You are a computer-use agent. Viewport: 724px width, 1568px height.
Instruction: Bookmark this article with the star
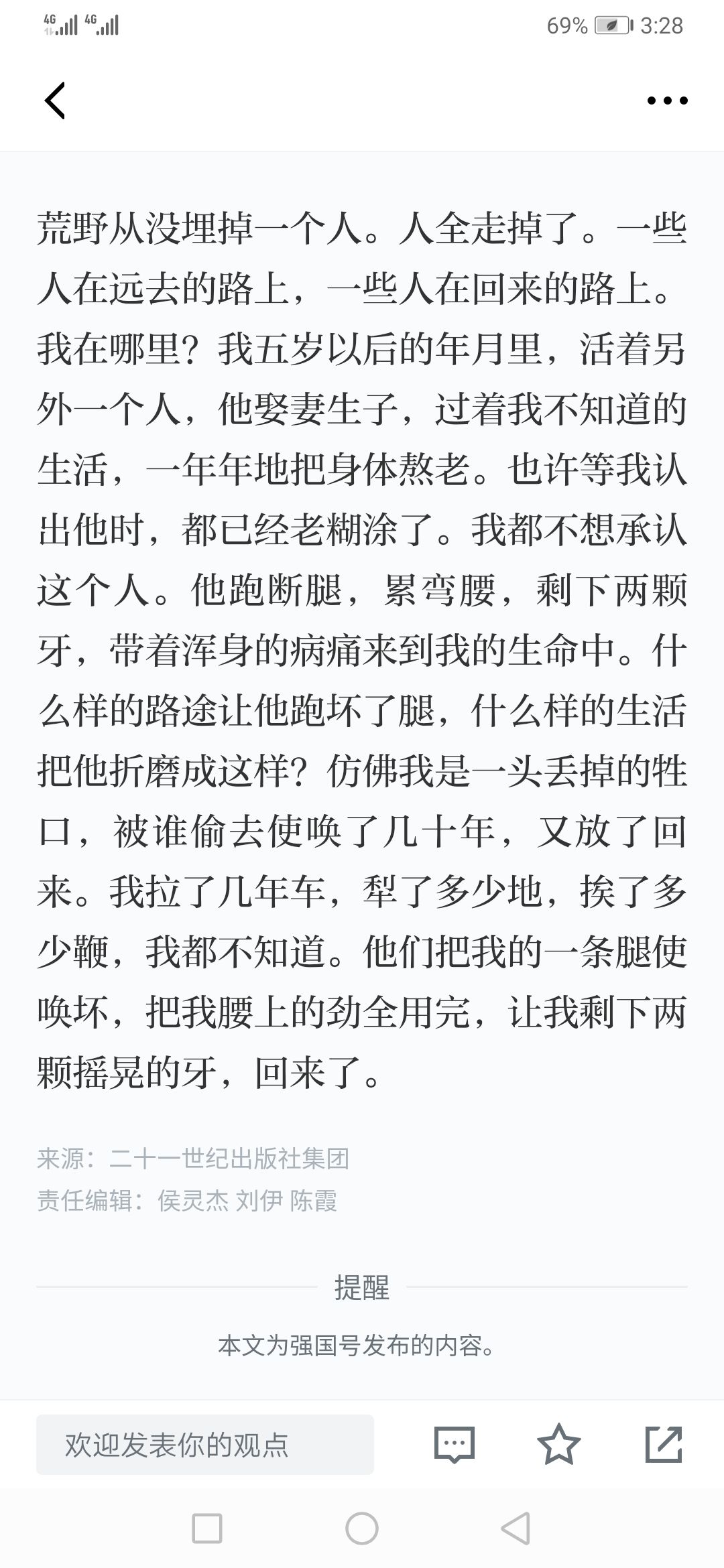[x=559, y=1444]
